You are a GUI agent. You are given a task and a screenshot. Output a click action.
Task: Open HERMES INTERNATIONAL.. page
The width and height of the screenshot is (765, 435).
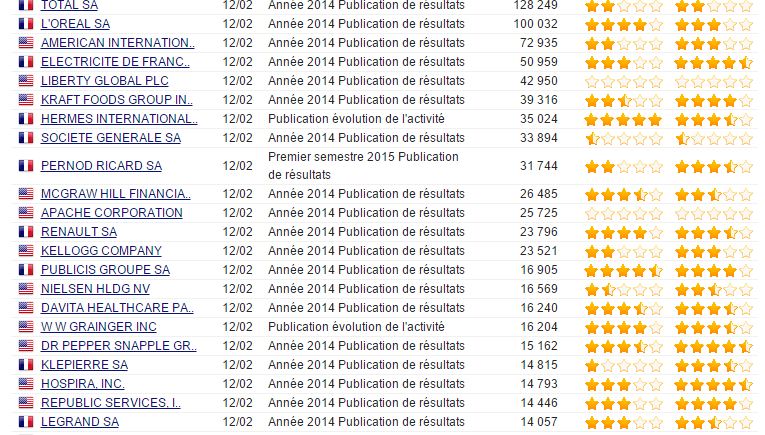118,119
